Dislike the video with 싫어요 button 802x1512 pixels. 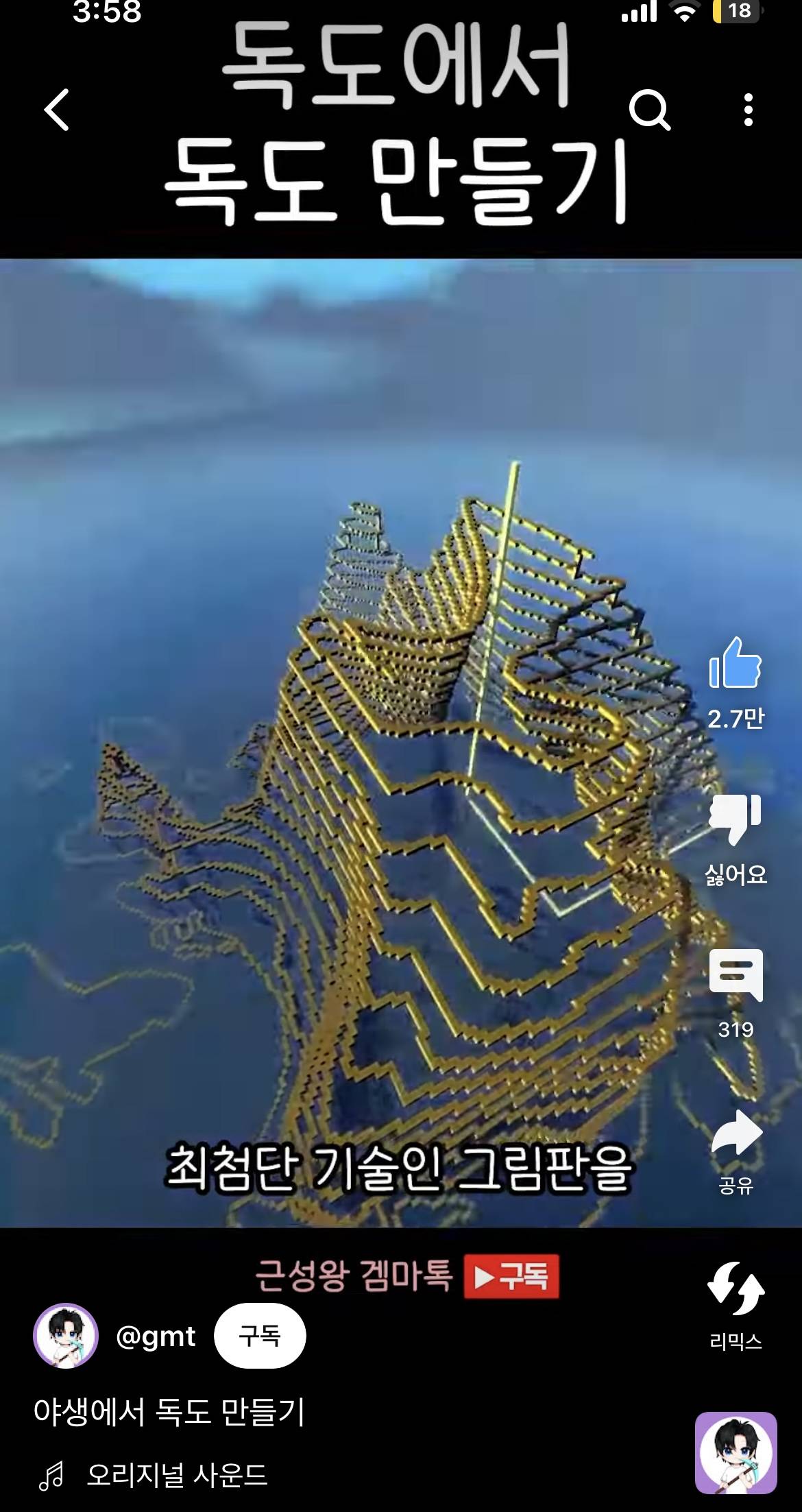pos(735,819)
